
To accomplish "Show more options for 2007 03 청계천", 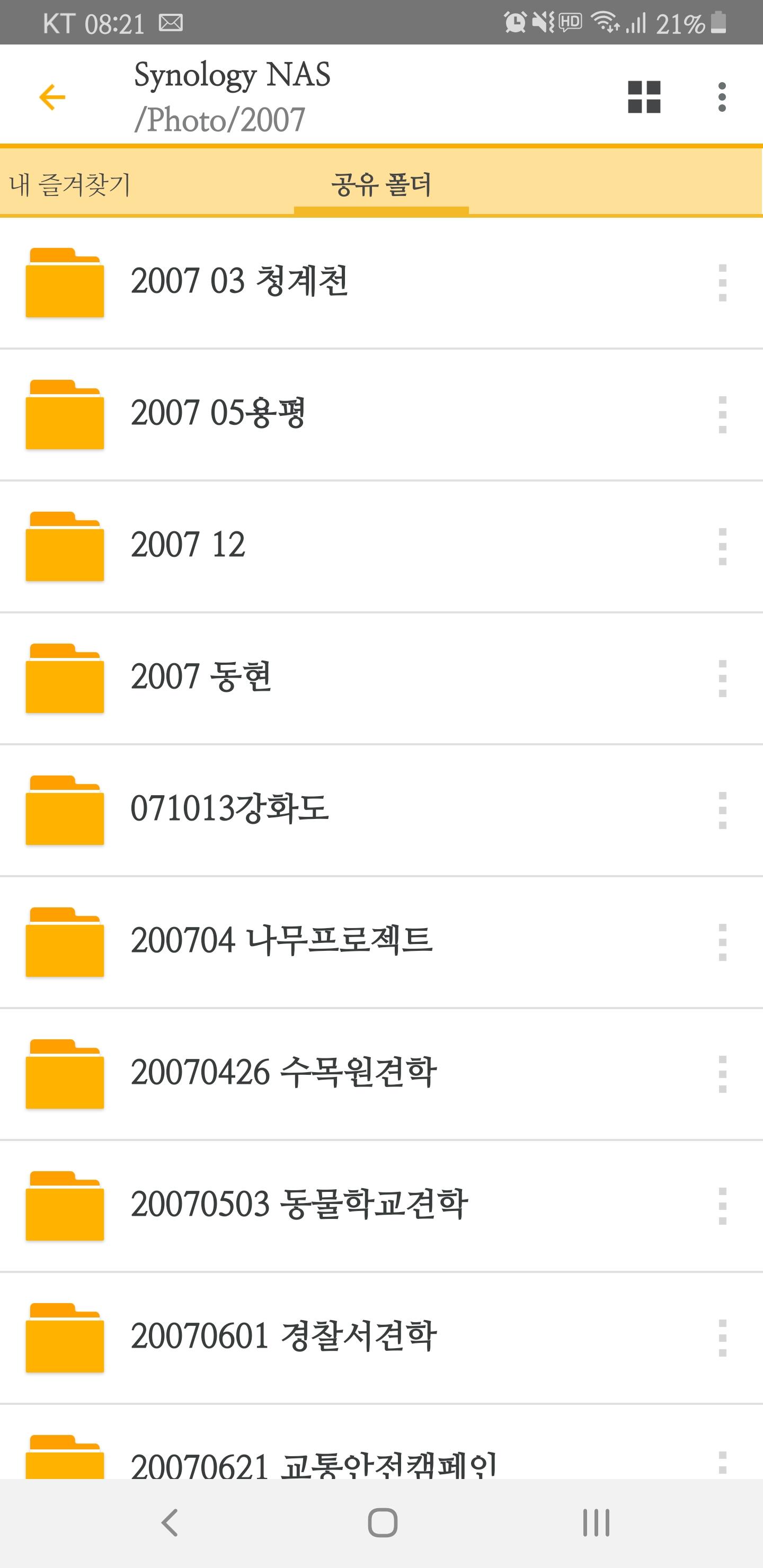I will [x=722, y=282].
